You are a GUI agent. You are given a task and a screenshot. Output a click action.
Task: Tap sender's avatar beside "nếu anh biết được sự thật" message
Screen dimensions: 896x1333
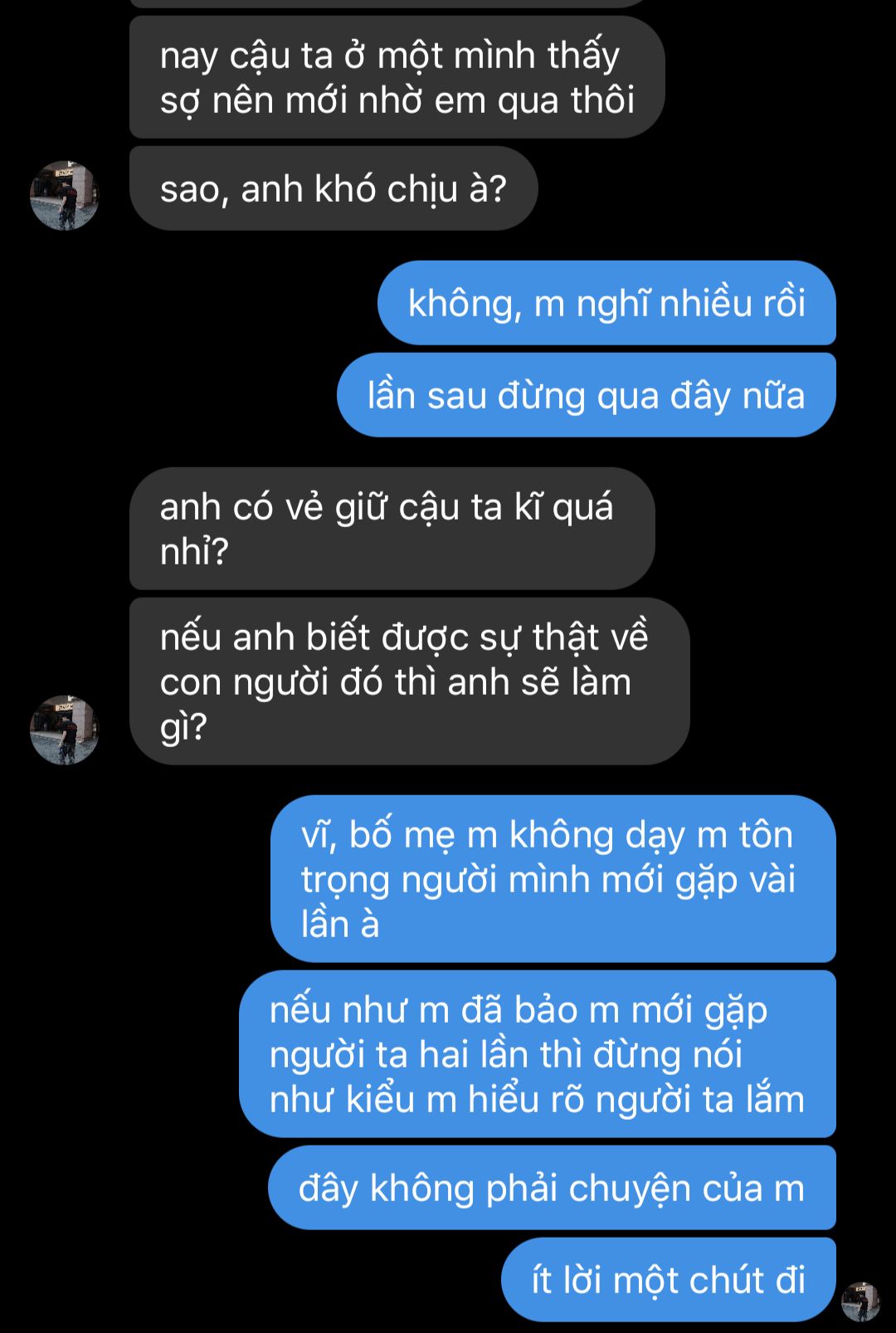click(65, 730)
